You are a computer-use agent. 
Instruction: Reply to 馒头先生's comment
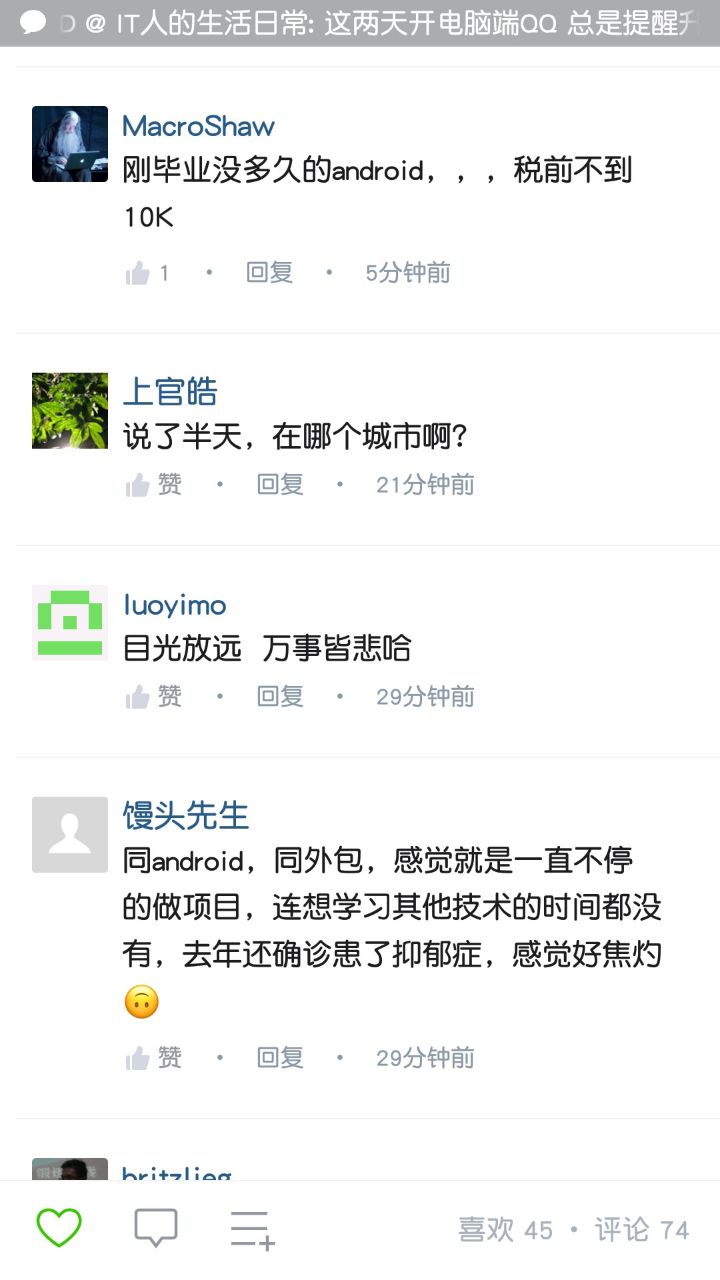coord(280,1058)
